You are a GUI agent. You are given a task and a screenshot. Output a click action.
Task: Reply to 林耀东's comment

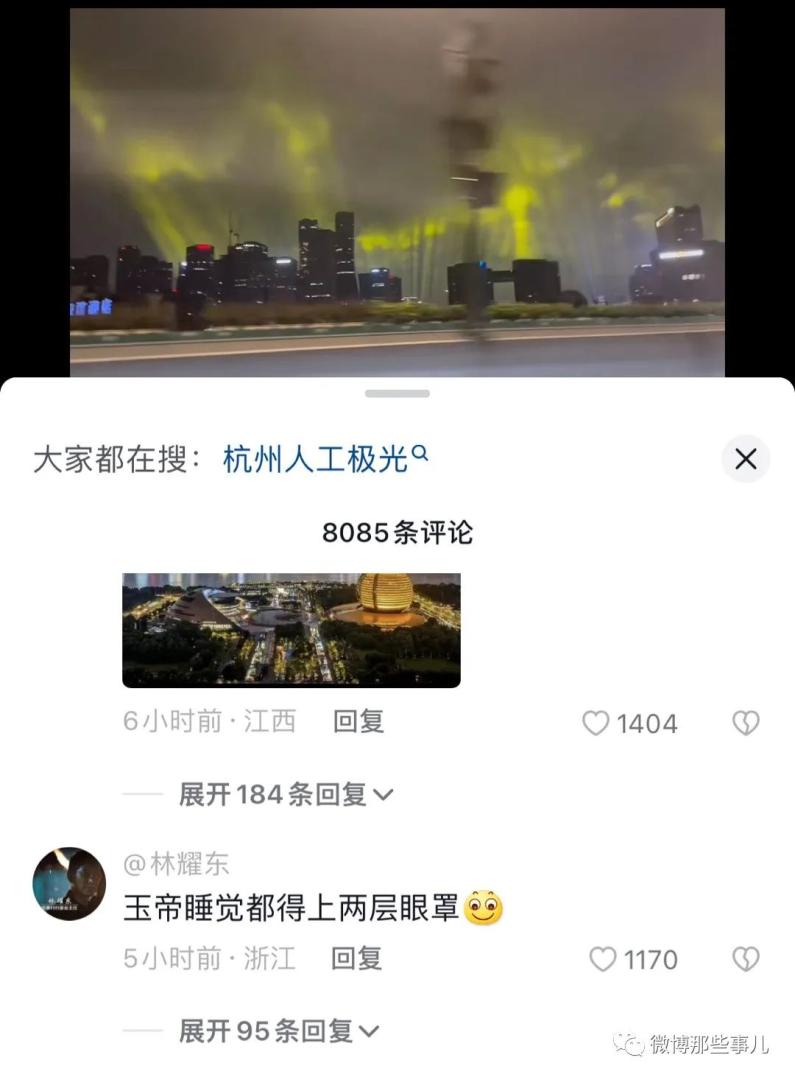click(x=356, y=959)
